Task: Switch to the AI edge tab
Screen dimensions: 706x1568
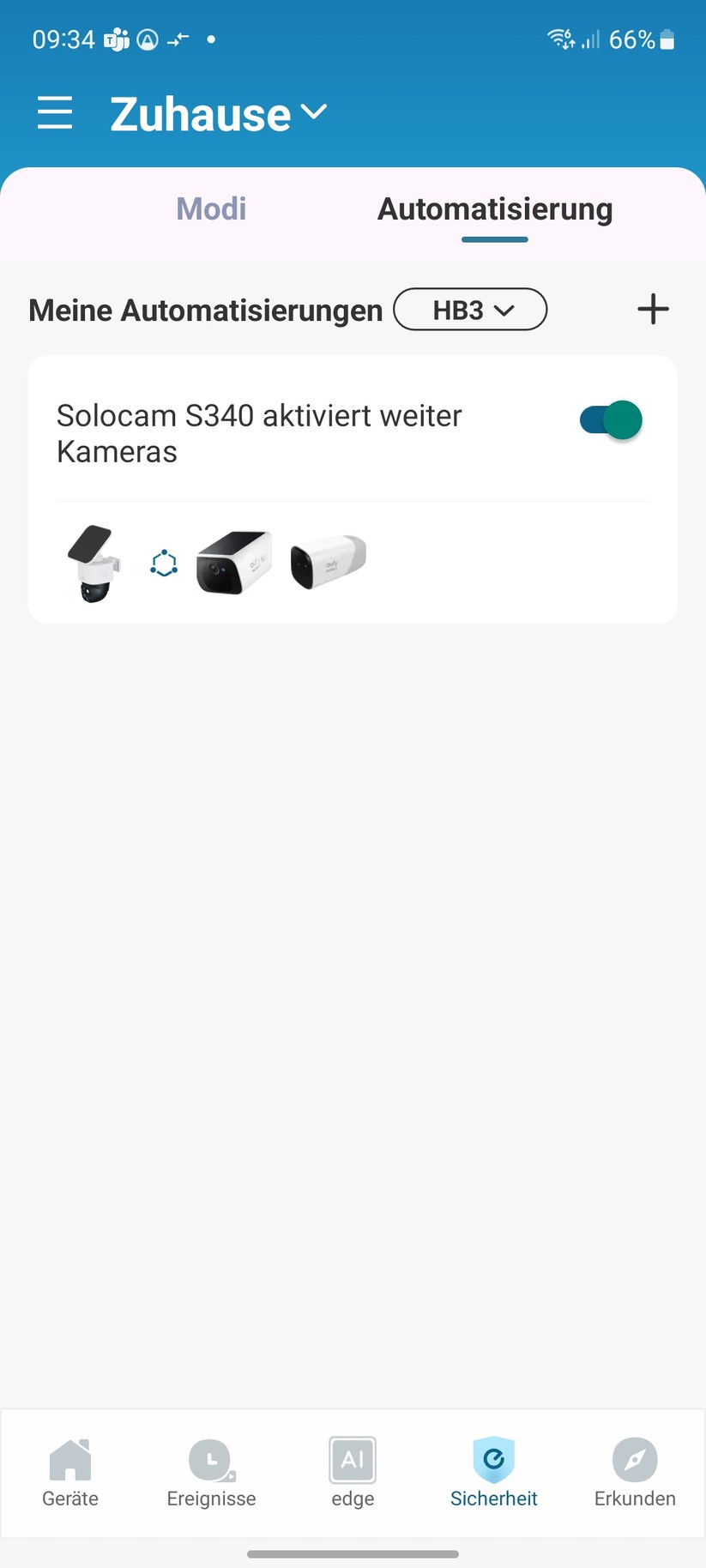Action: 353,1472
